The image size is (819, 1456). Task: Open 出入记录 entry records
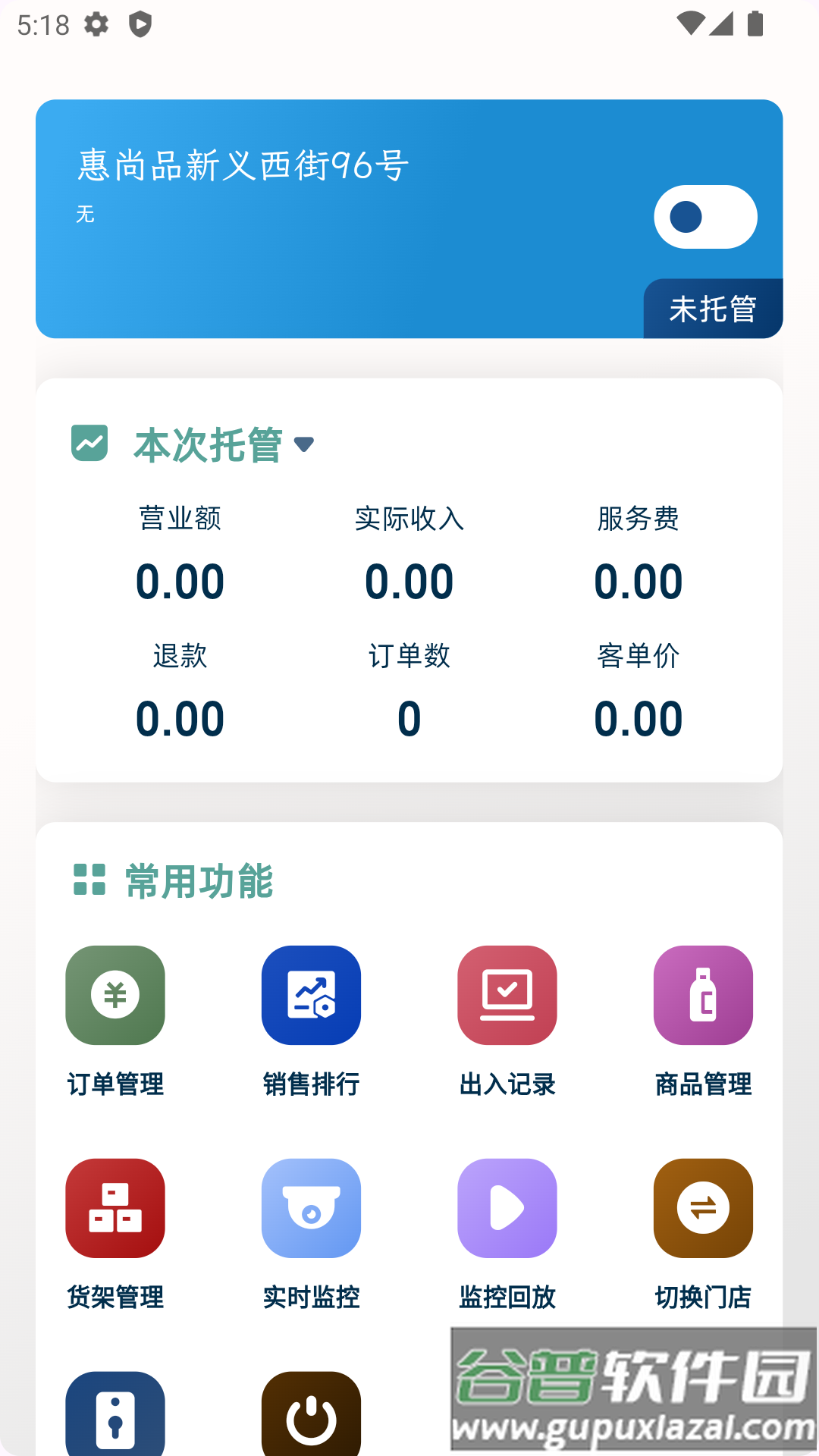507,996
